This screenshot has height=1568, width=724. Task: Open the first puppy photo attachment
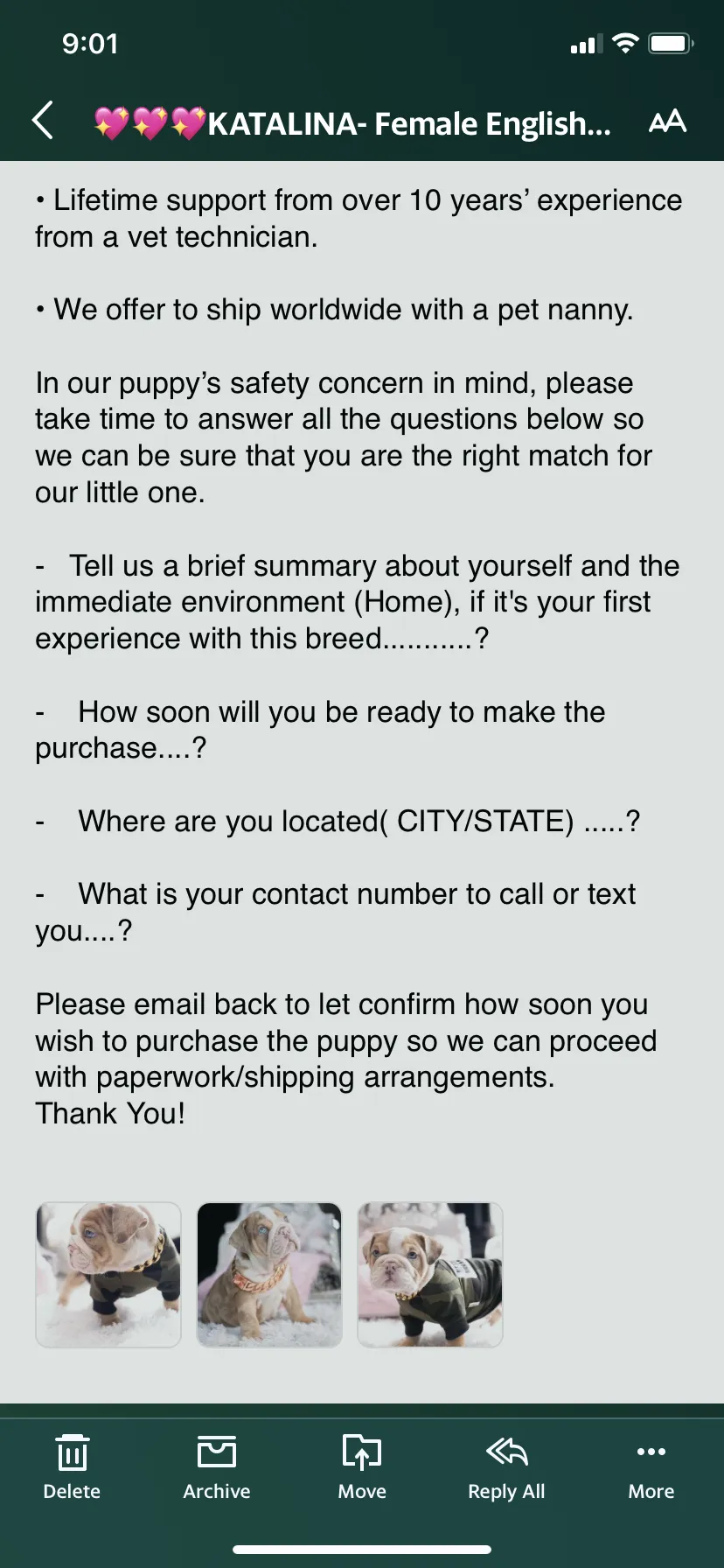pyautogui.click(x=108, y=1274)
